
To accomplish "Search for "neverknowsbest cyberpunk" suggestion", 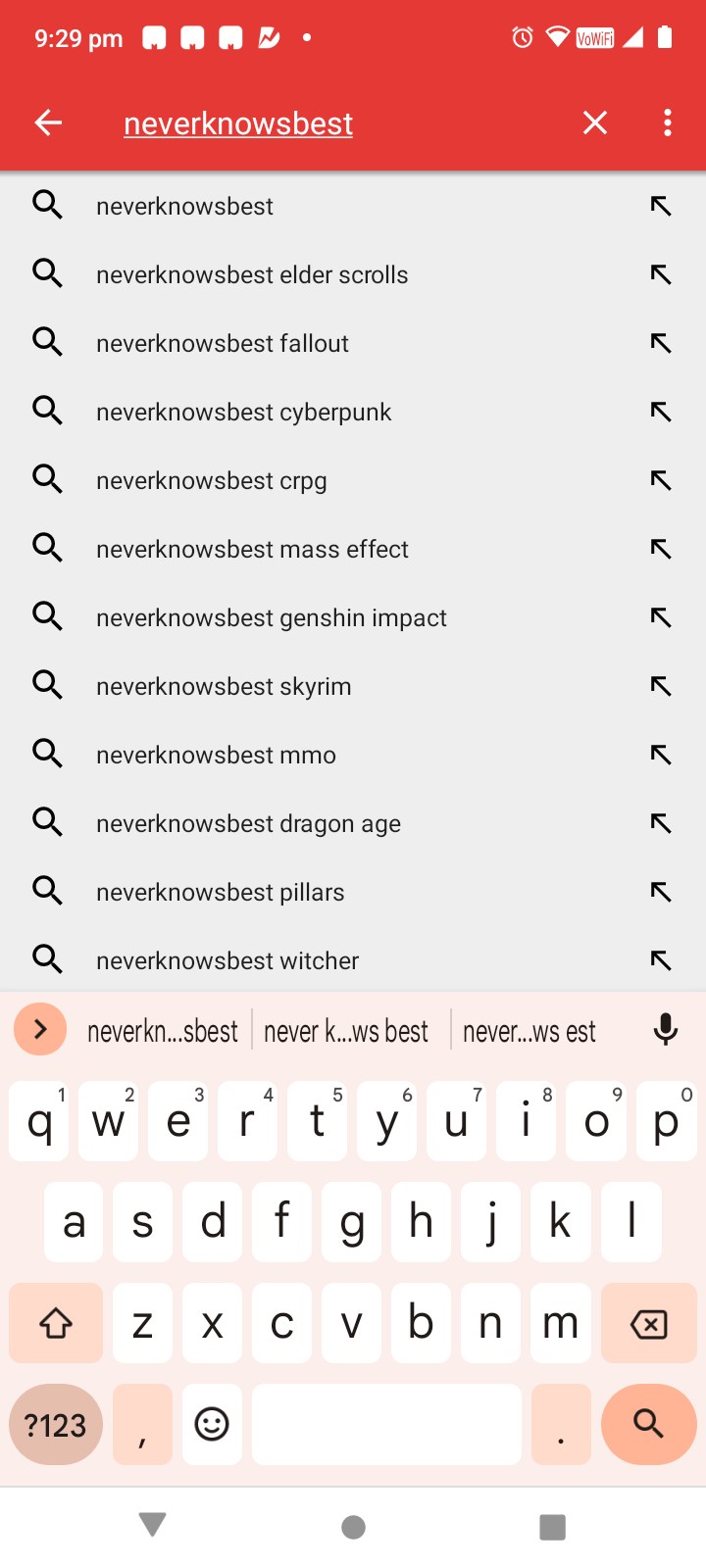I will (x=244, y=412).
